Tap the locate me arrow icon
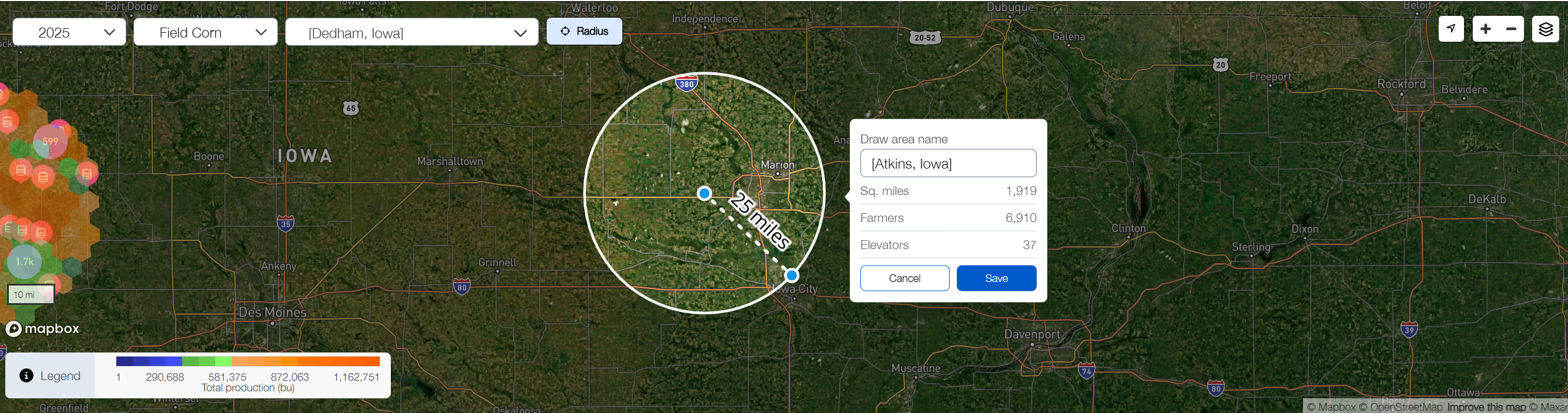 click(1451, 29)
